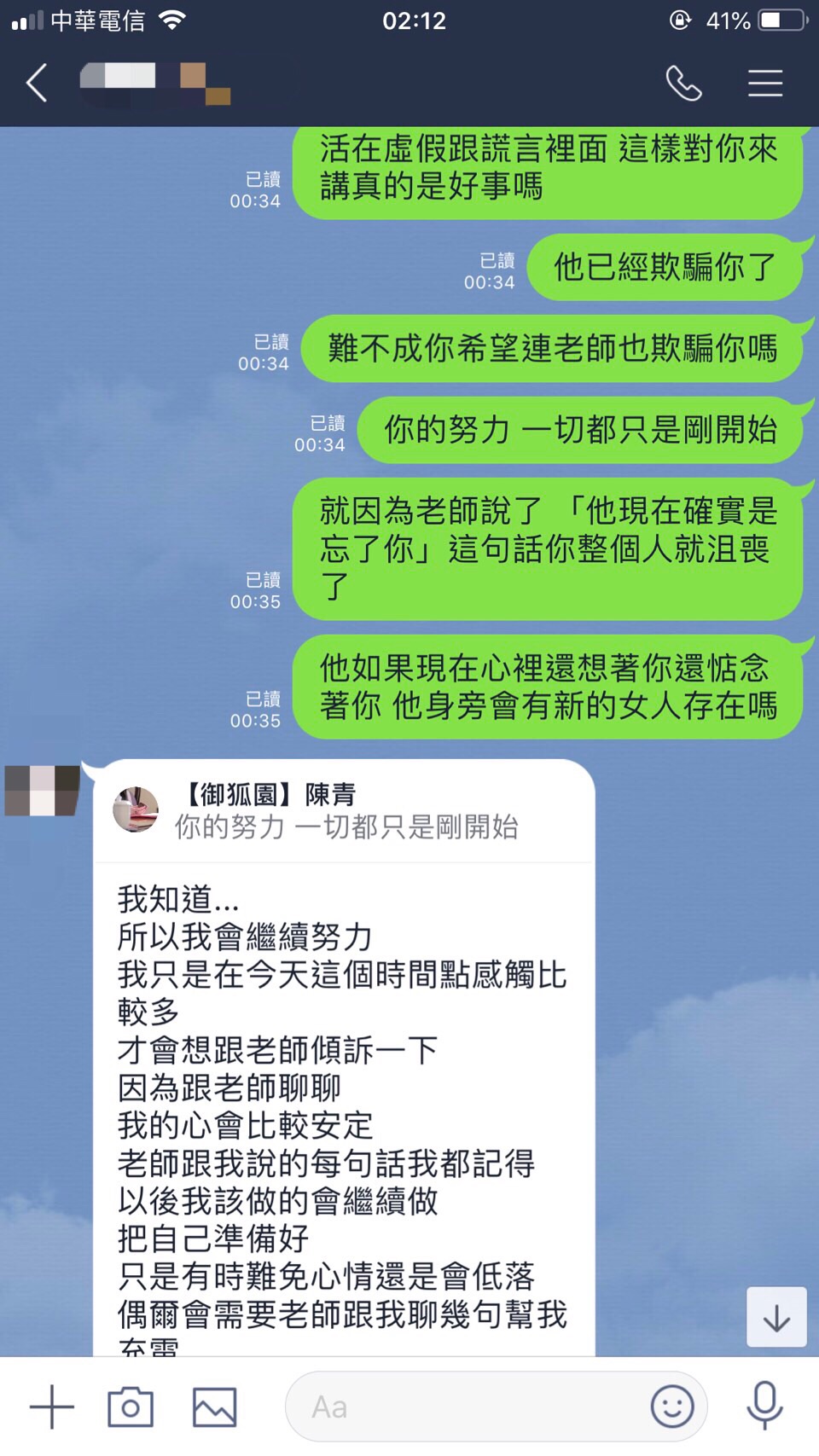Open the sender's profile picture
Image resolution: width=819 pixels, height=1456 pixels.
click(43, 791)
